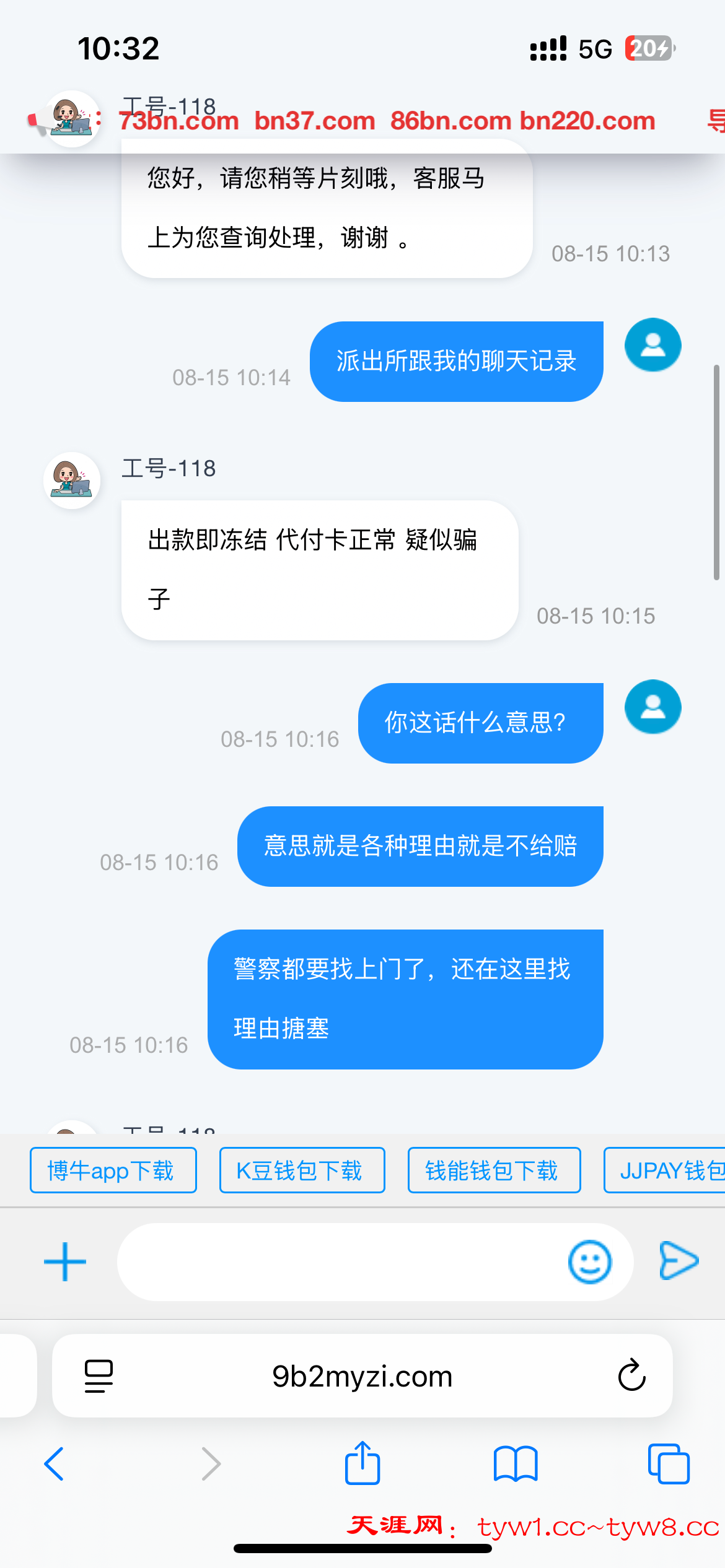Select the K豆钱包下载 quick button
725x1568 pixels.
[x=302, y=1170]
